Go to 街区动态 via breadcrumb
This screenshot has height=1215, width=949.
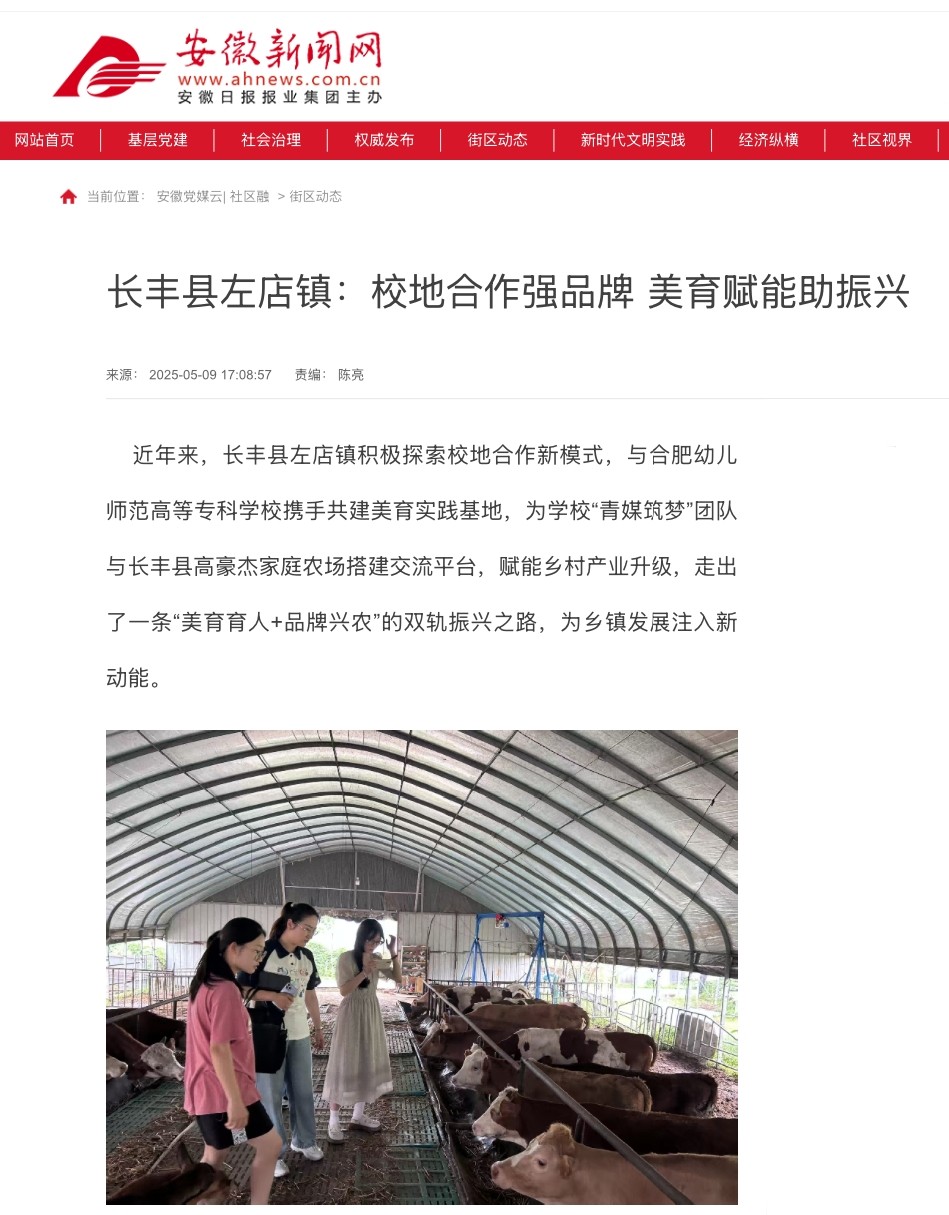315,197
